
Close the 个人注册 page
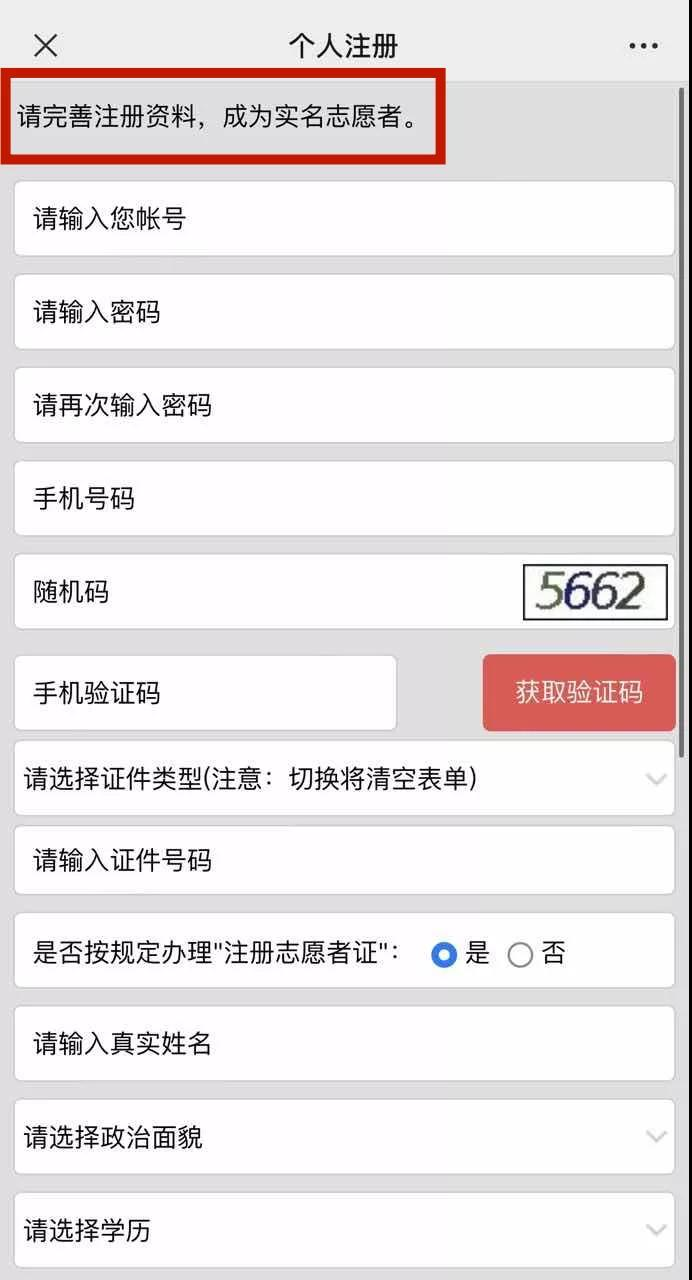point(46,45)
